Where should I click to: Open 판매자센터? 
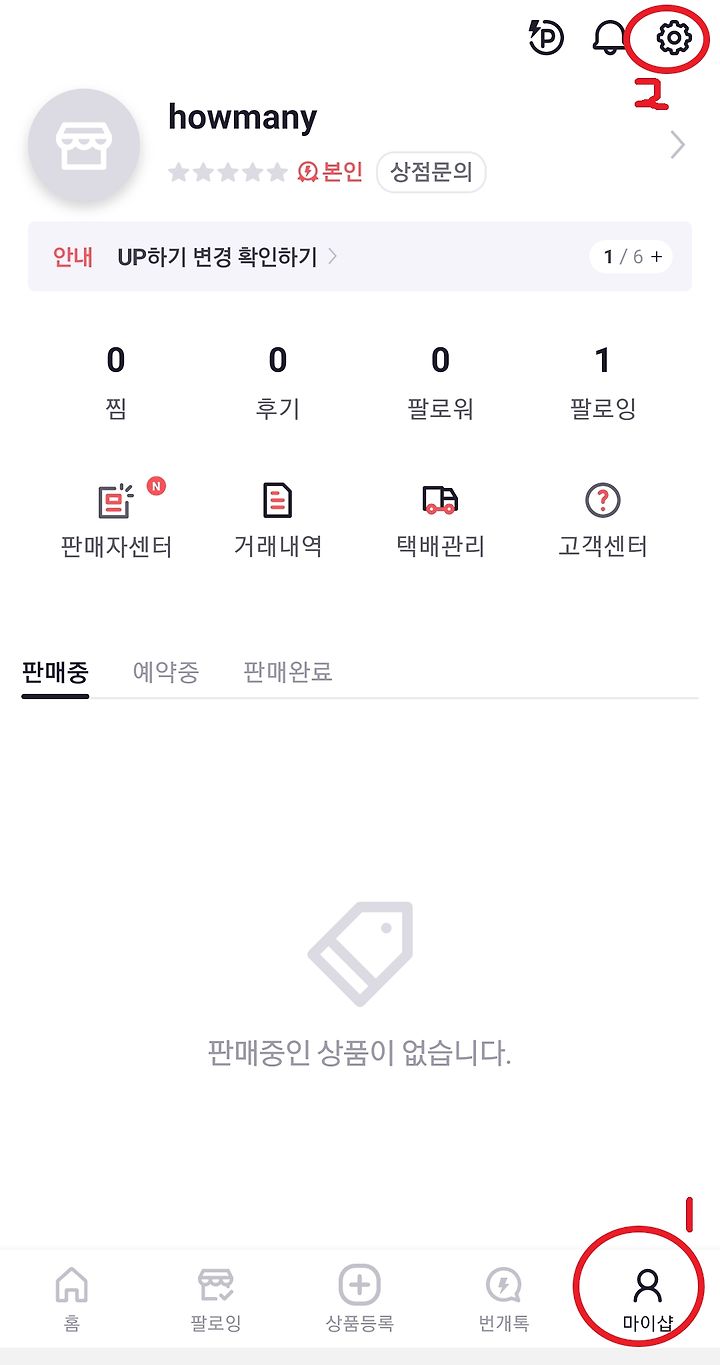coord(116,520)
